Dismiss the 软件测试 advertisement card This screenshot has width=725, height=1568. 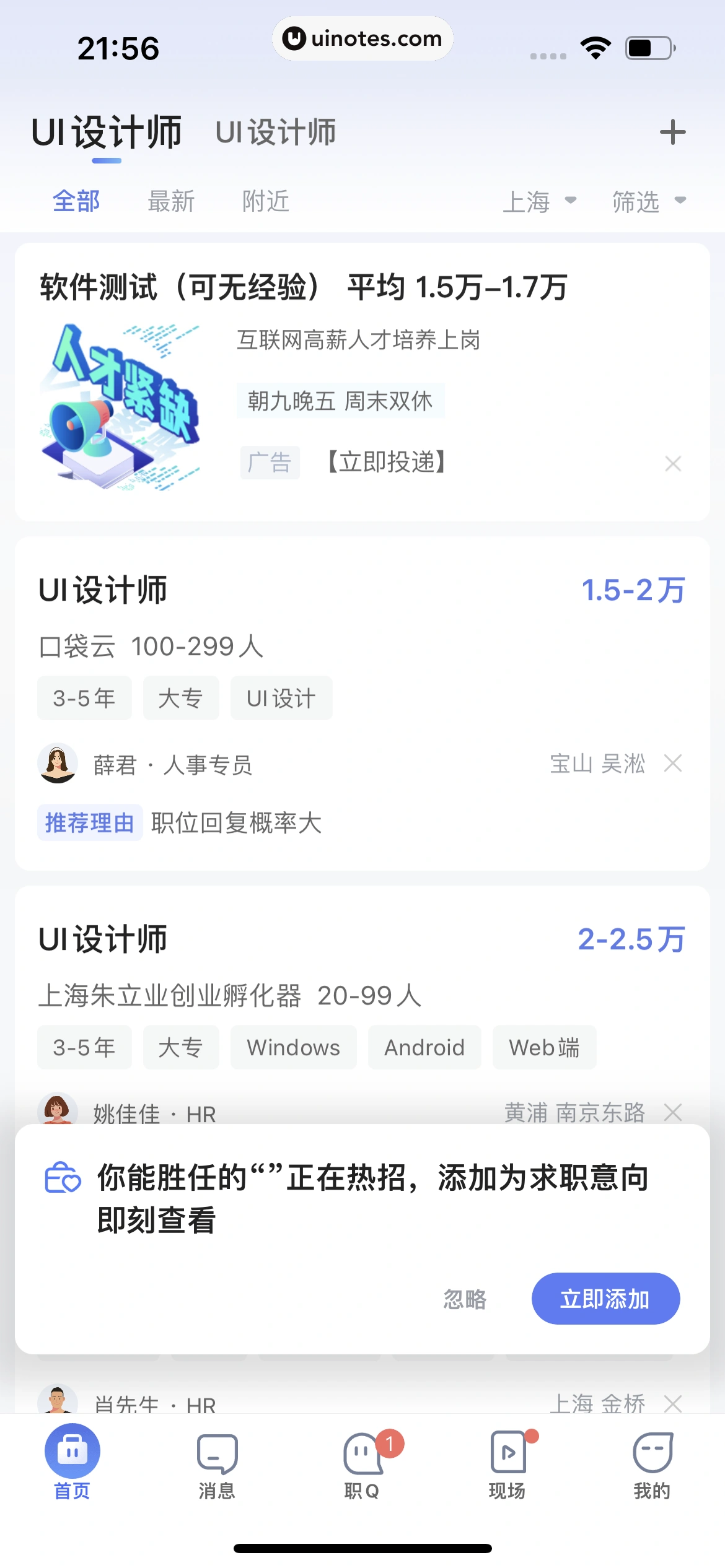(673, 463)
